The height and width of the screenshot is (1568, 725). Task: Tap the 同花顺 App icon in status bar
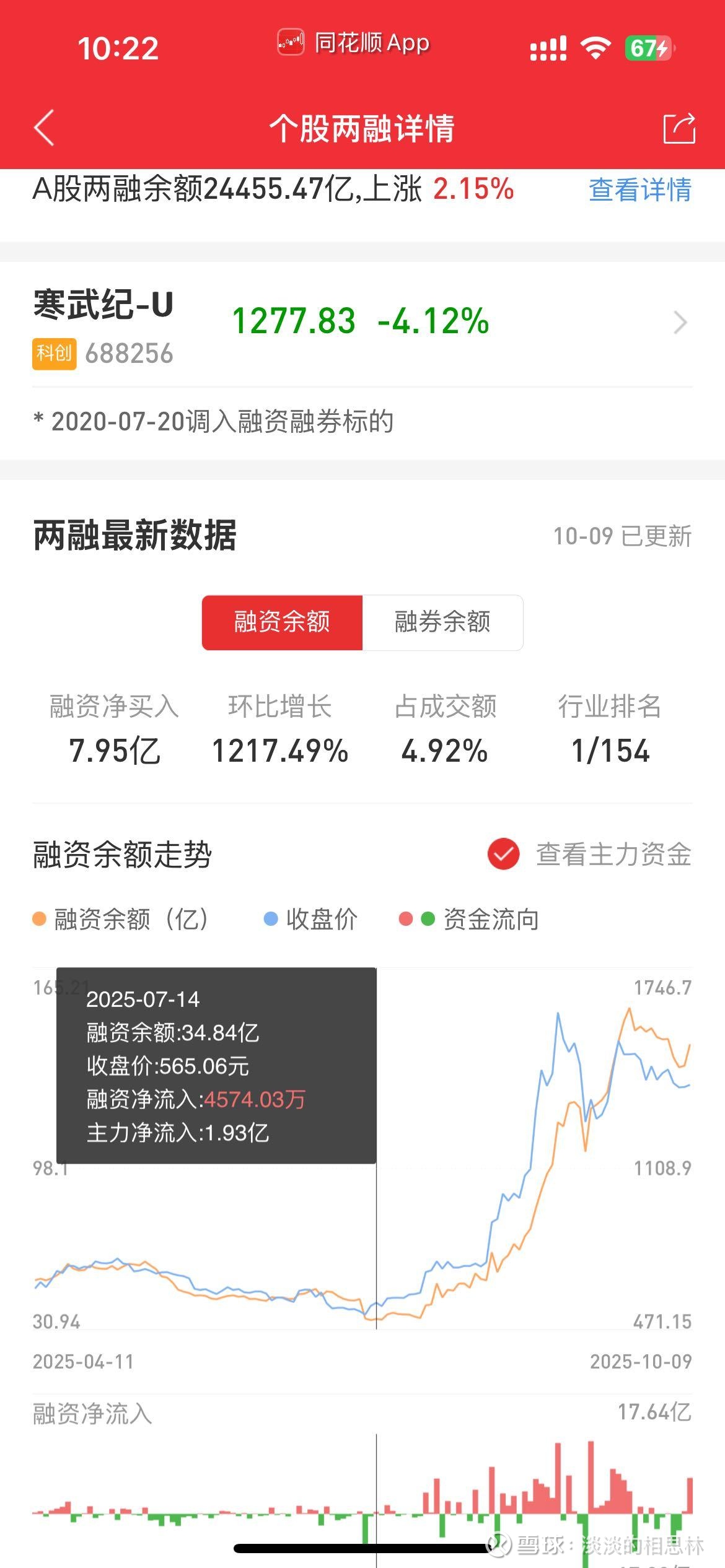(x=291, y=43)
